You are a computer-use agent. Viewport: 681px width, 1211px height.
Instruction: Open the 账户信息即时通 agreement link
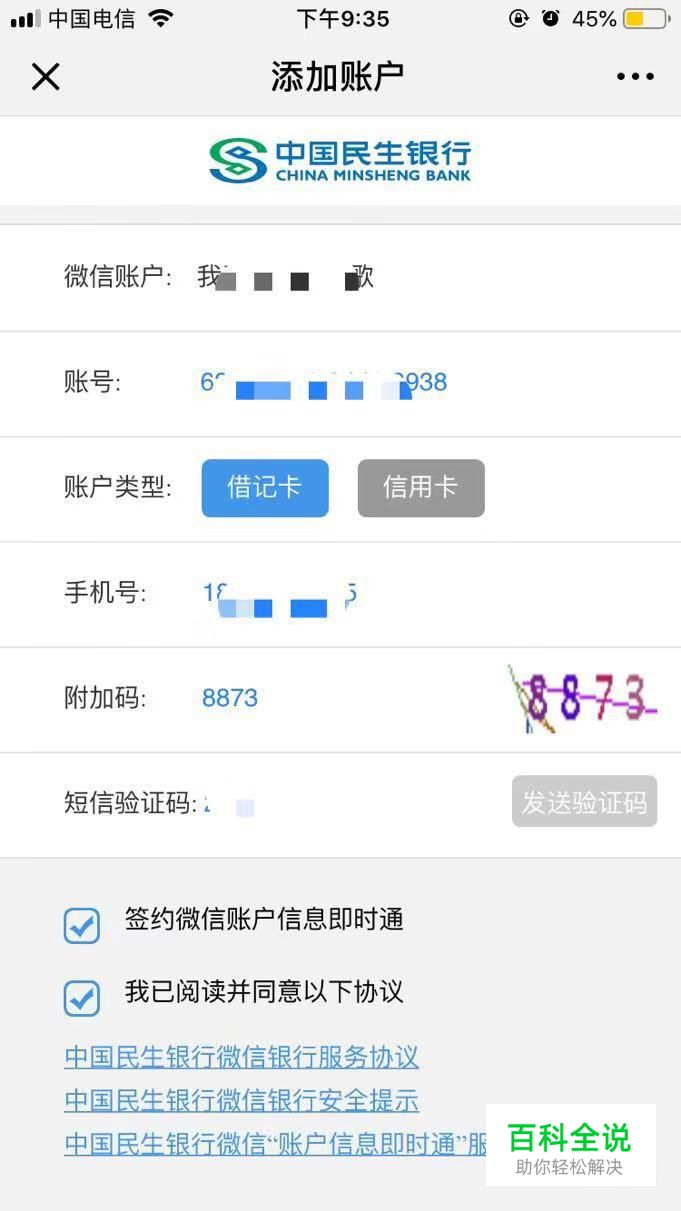pos(275,1145)
